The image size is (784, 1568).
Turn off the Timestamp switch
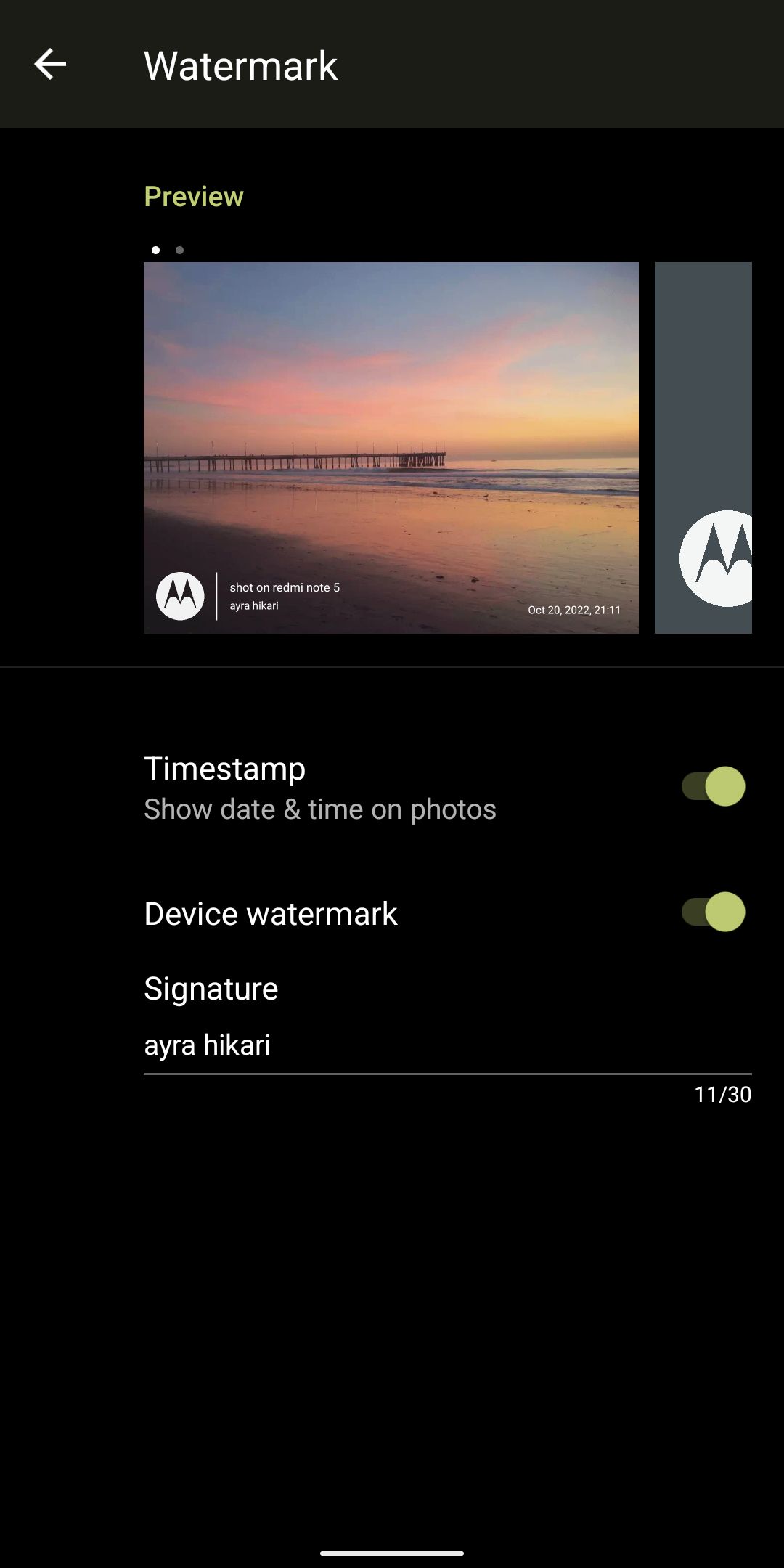[x=713, y=786]
